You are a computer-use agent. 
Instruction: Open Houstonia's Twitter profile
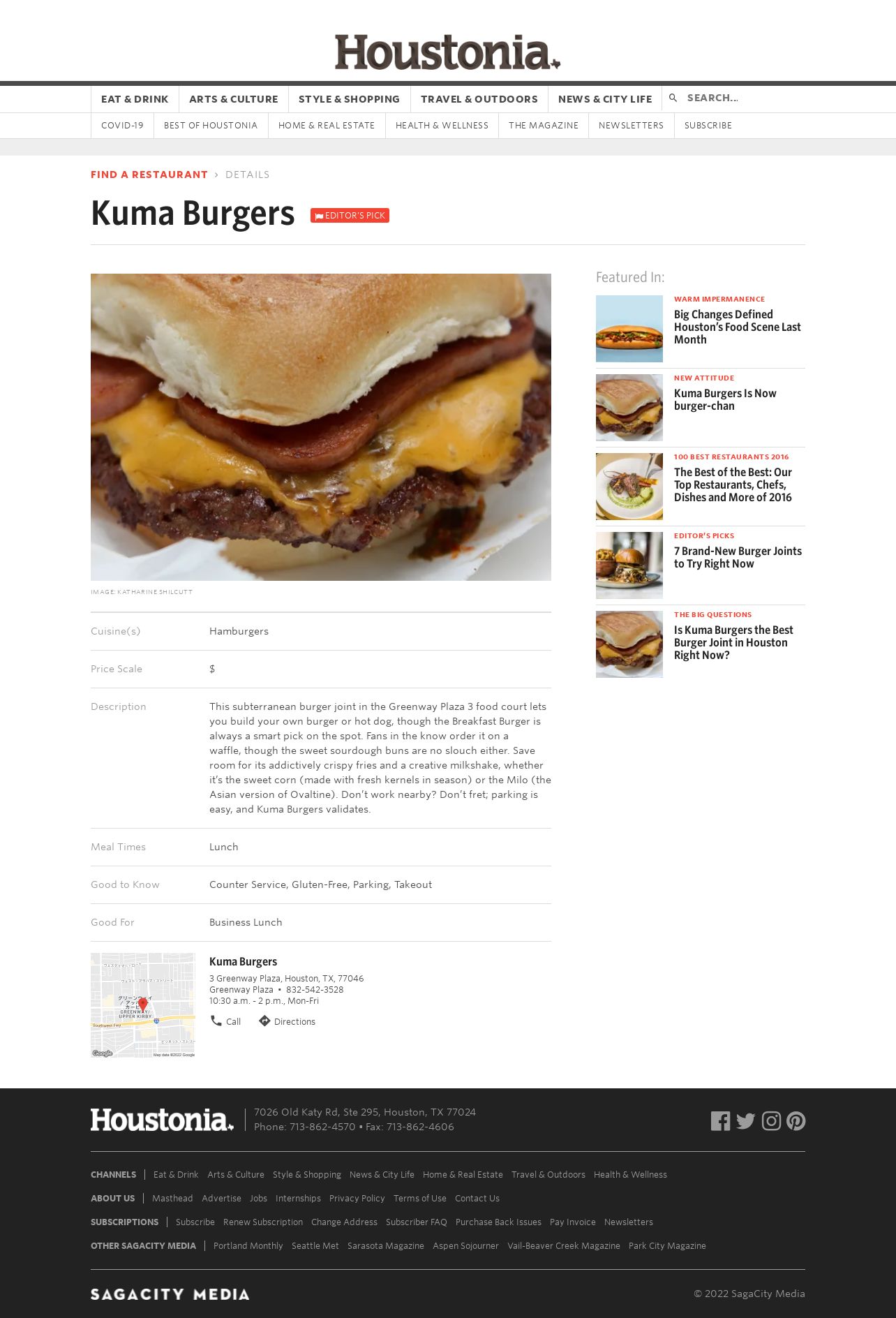point(745,1121)
